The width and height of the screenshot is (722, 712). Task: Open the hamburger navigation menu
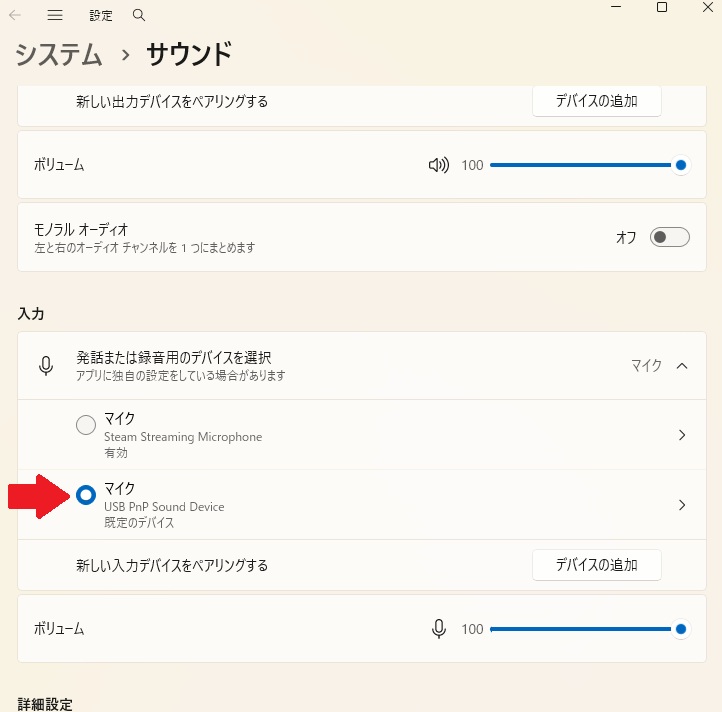(x=55, y=16)
